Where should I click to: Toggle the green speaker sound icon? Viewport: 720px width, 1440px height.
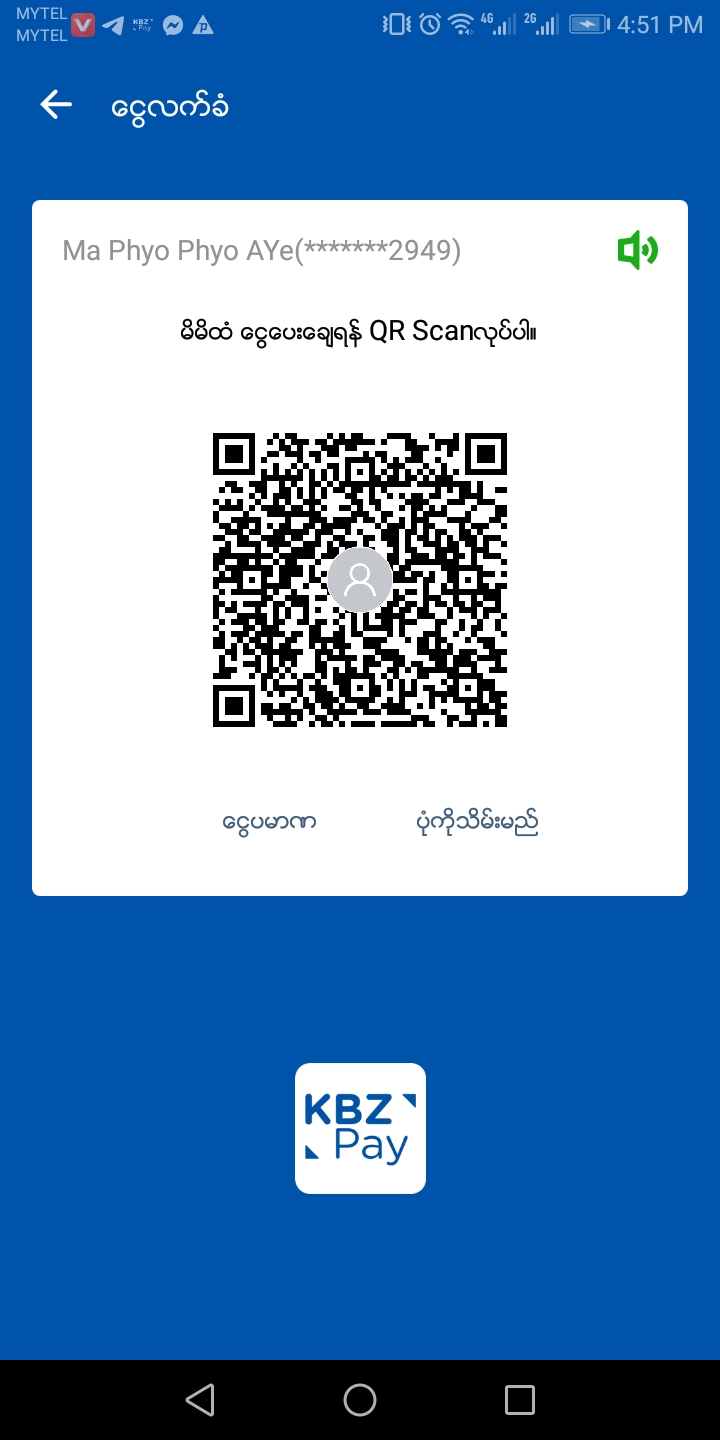pos(637,250)
